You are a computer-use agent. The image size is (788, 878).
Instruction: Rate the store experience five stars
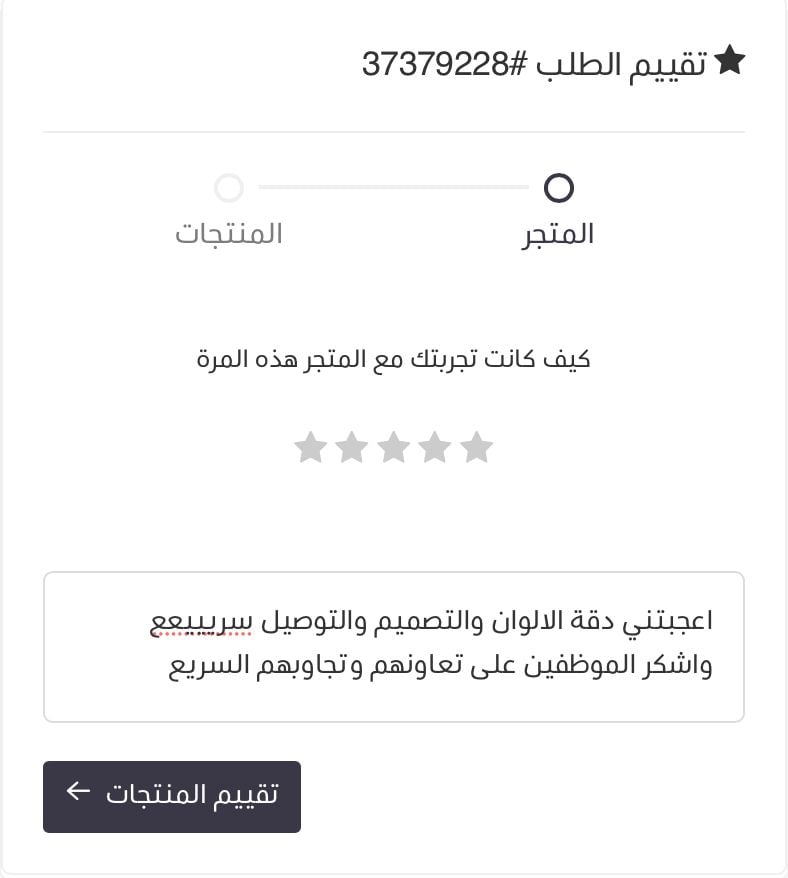(x=311, y=448)
